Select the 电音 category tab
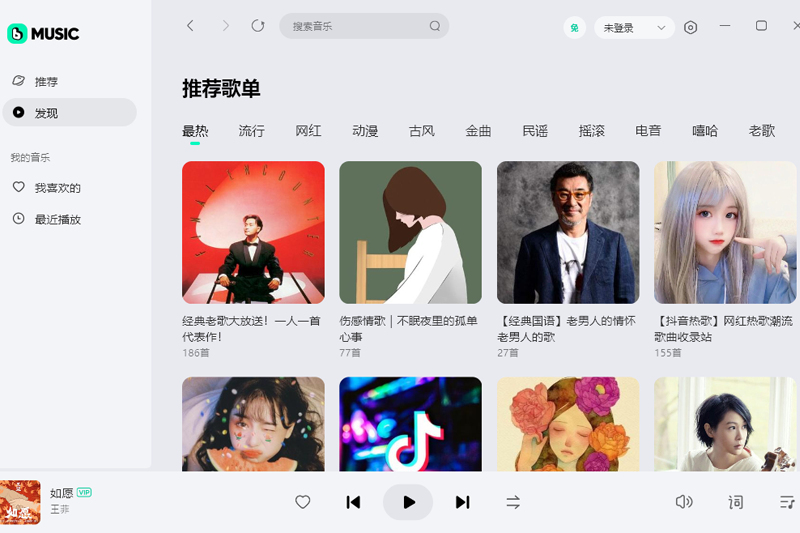This screenshot has height=533, width=800. [648, 131]
